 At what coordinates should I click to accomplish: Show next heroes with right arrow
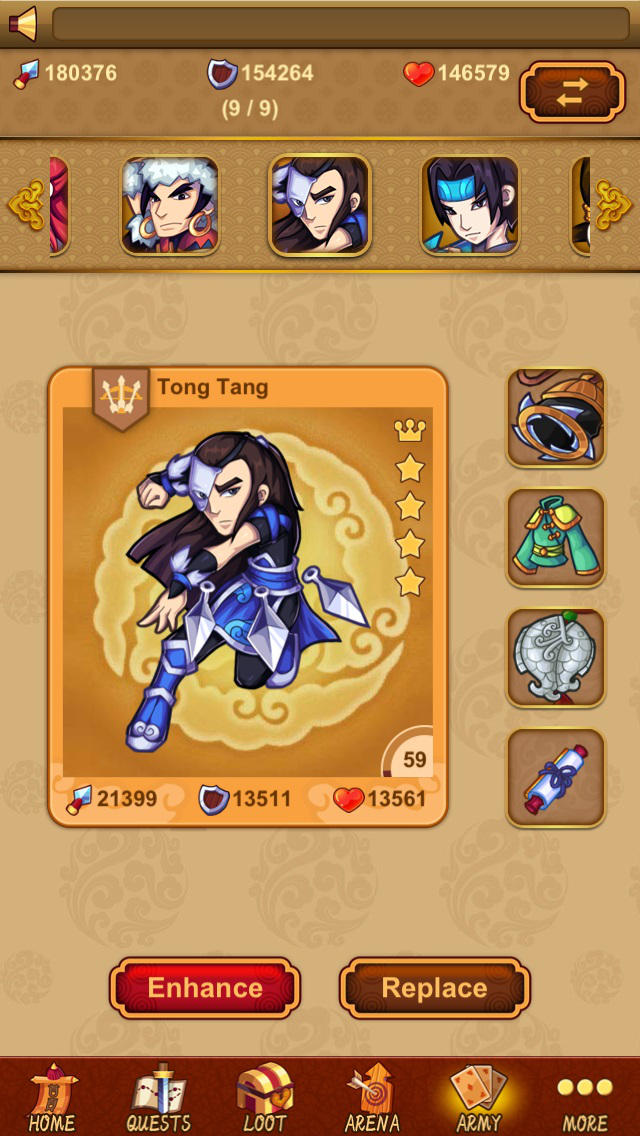pos(613,205)
